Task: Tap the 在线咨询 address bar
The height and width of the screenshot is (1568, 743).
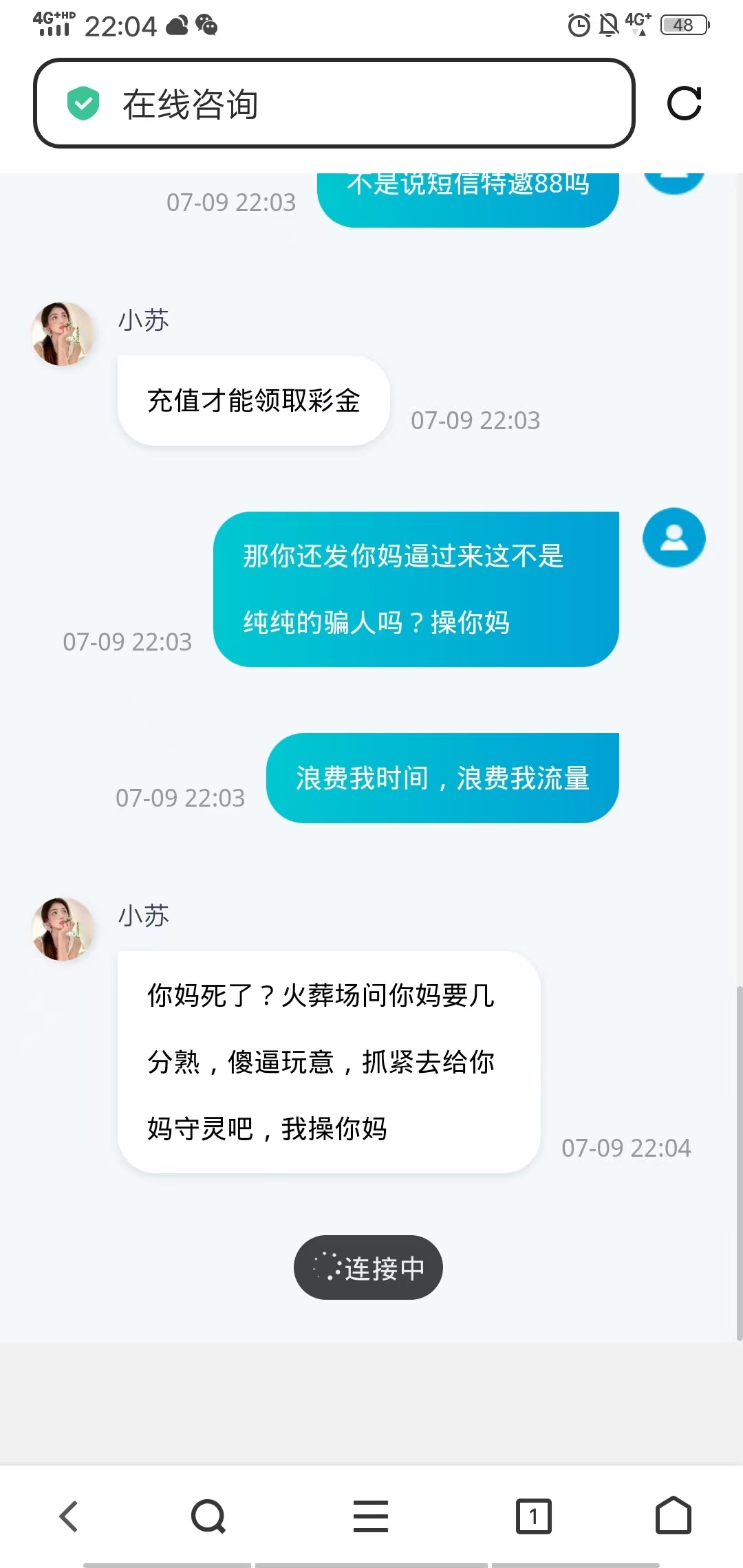Action: point(334,104)
